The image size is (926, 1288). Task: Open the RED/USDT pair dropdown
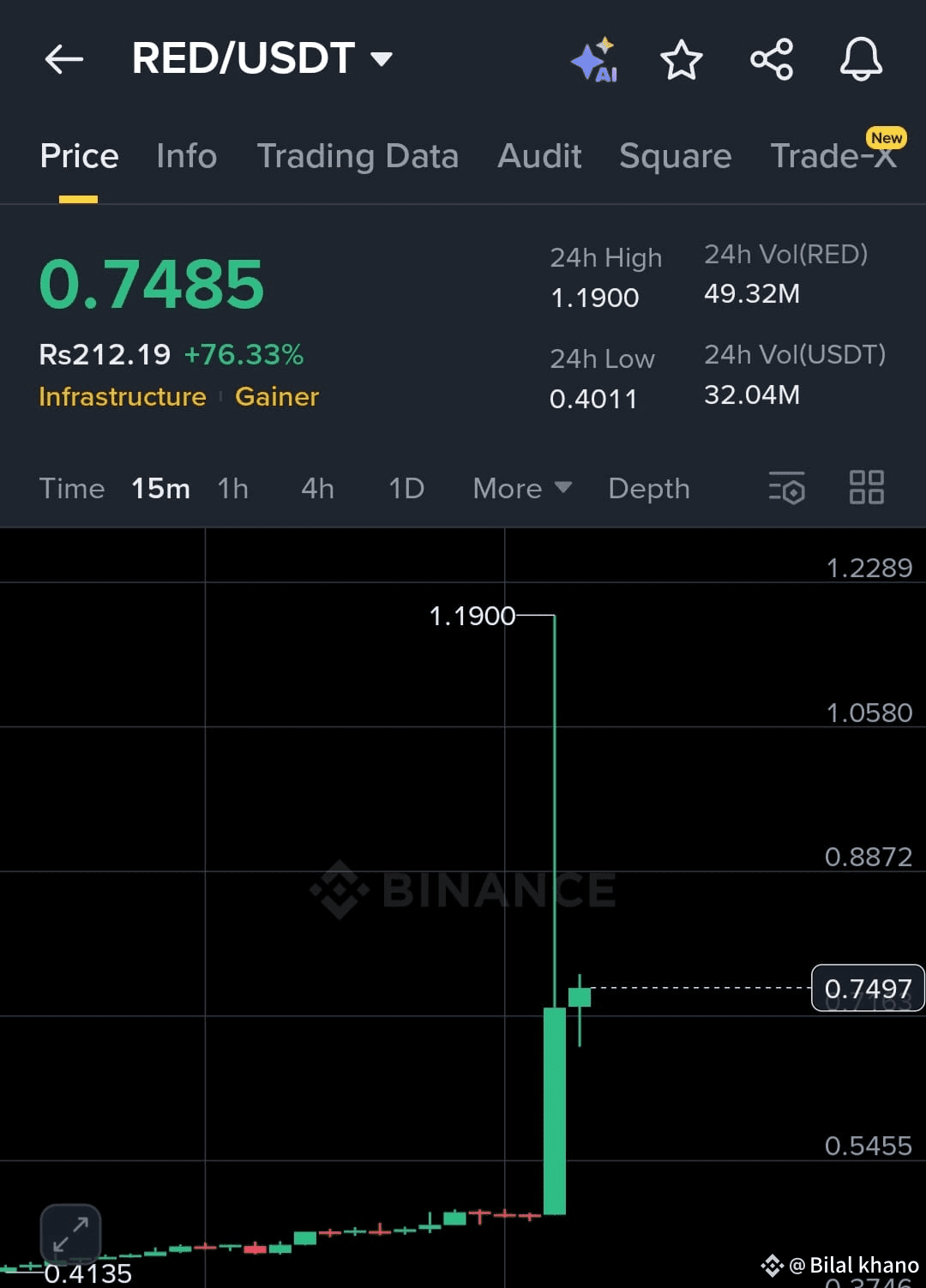click(262, 58)
